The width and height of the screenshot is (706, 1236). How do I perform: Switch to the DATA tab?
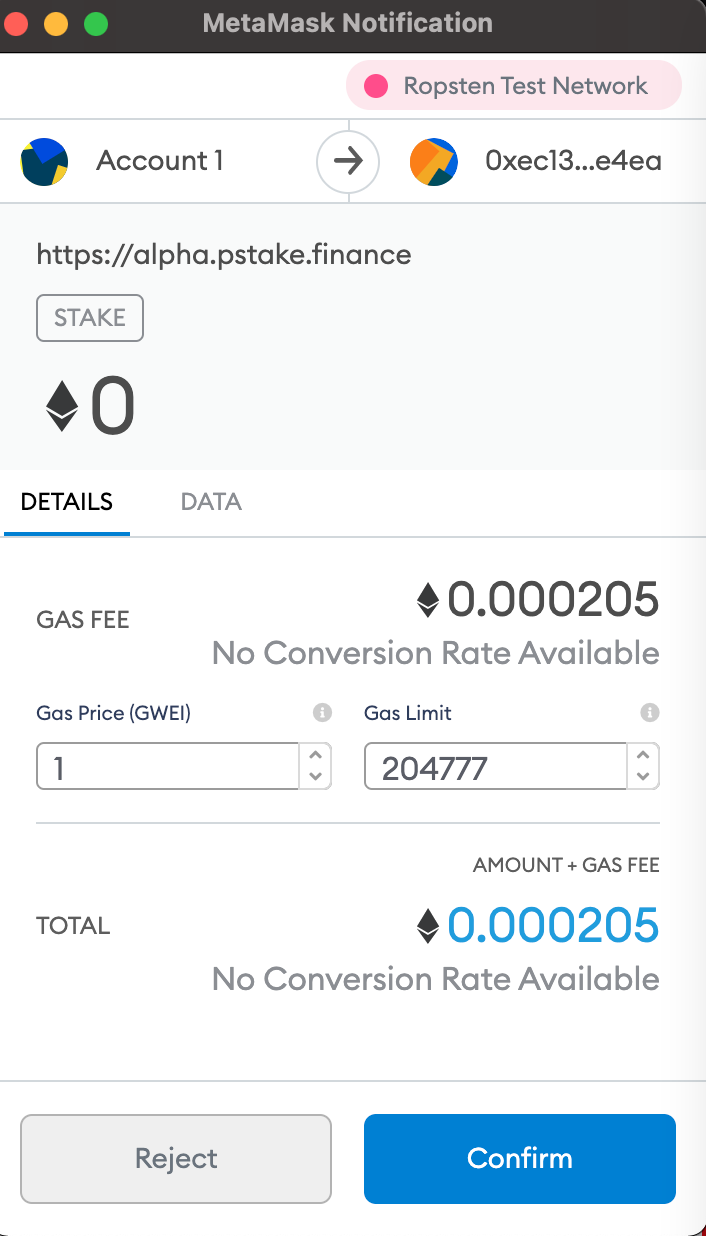(x=211, y=502)
